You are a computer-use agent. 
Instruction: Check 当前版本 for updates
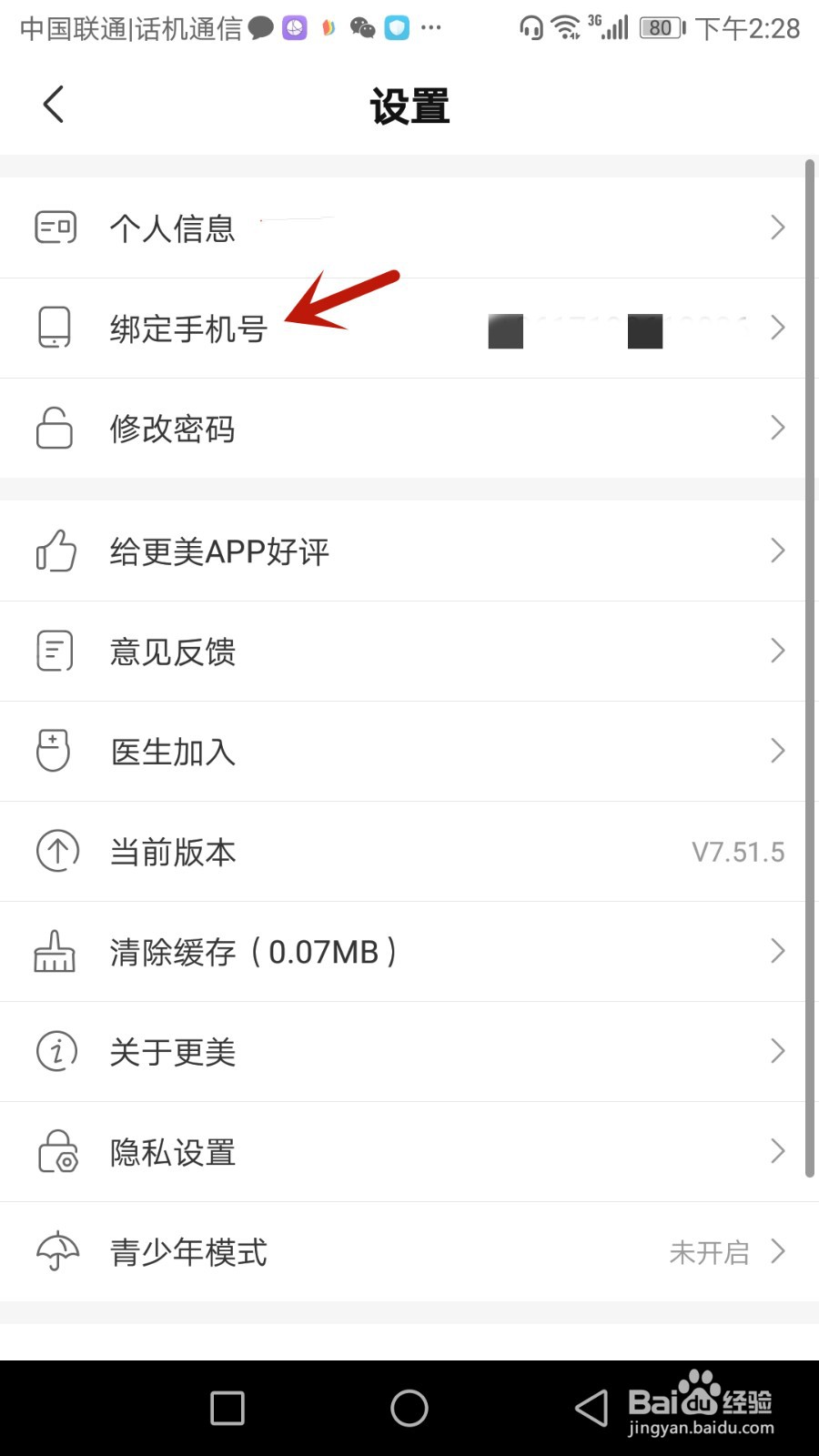173,852
